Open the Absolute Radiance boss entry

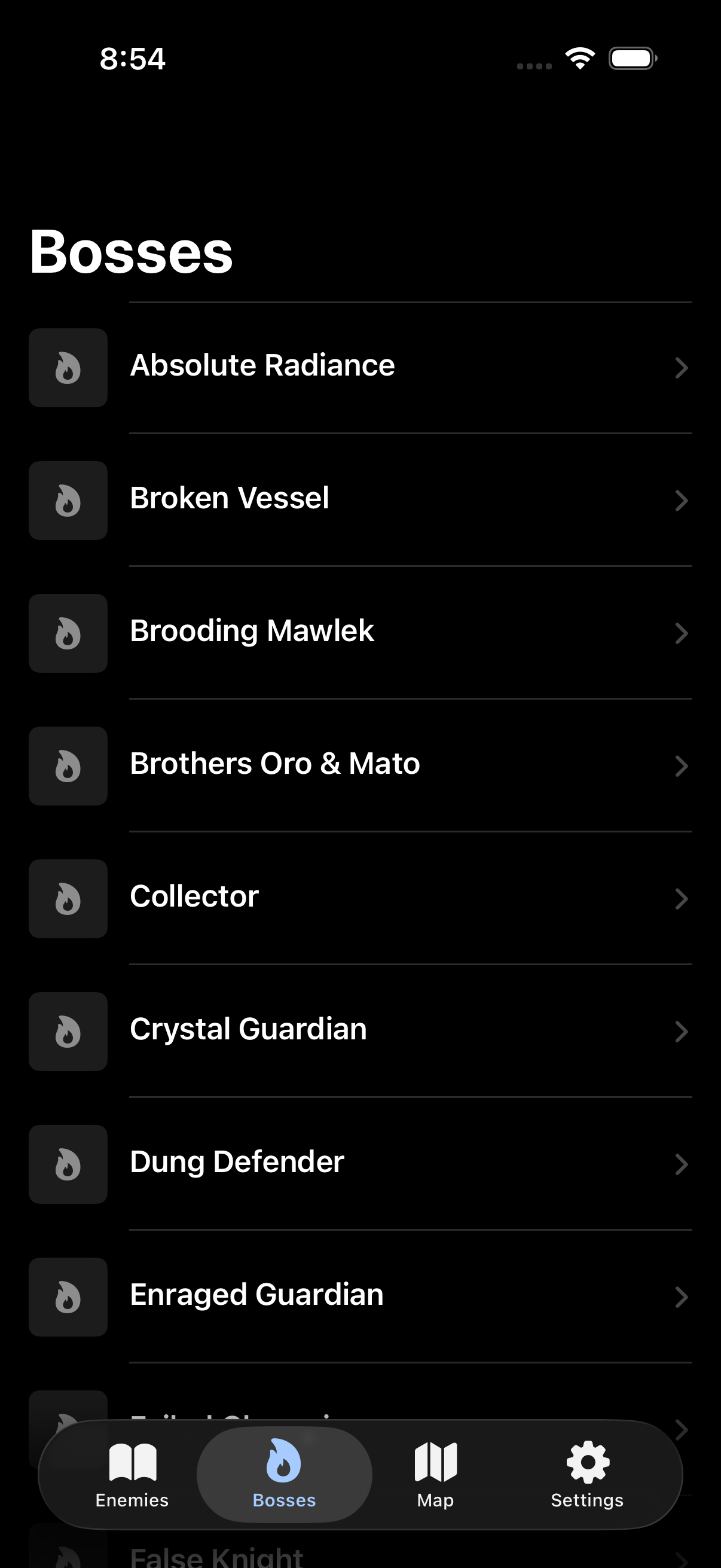coord(360,367)
